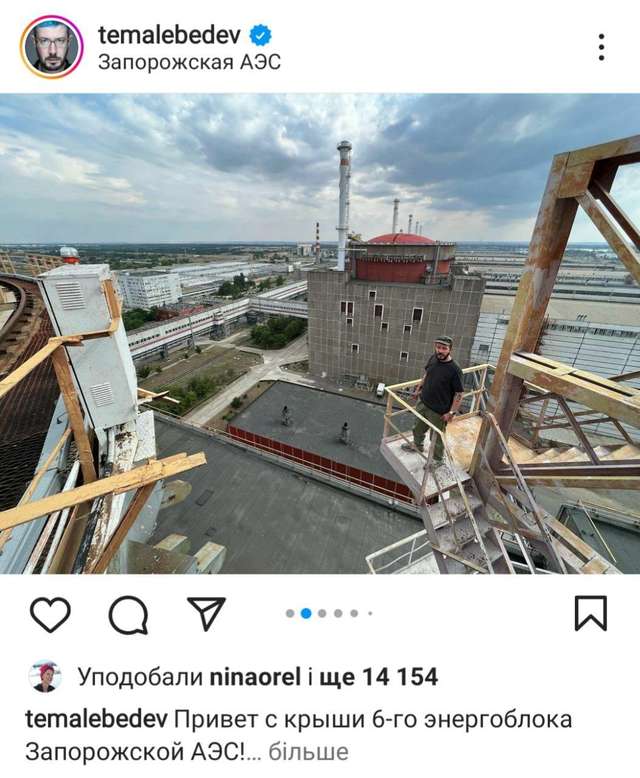The width and height of the screenshot is (640, 778).
Task: Save this post with the bookmark icon
Action: tap(590, 613)
